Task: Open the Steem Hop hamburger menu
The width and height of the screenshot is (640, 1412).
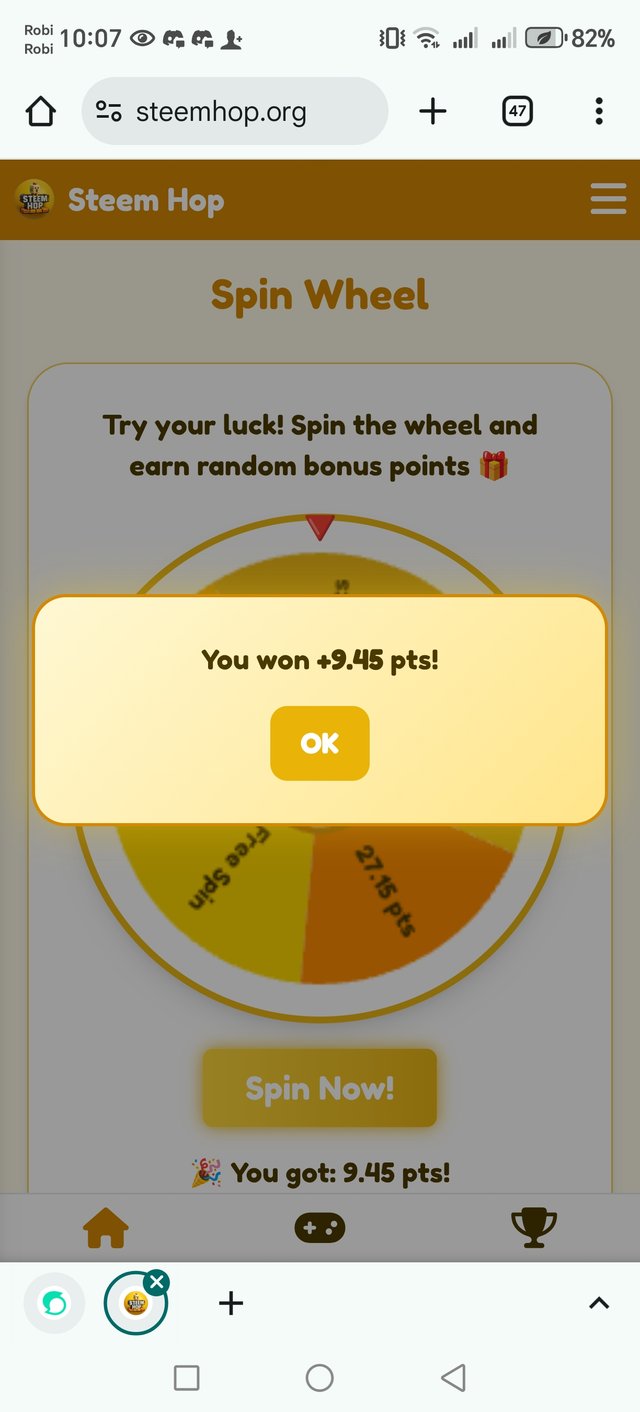Action: point(608,199)
